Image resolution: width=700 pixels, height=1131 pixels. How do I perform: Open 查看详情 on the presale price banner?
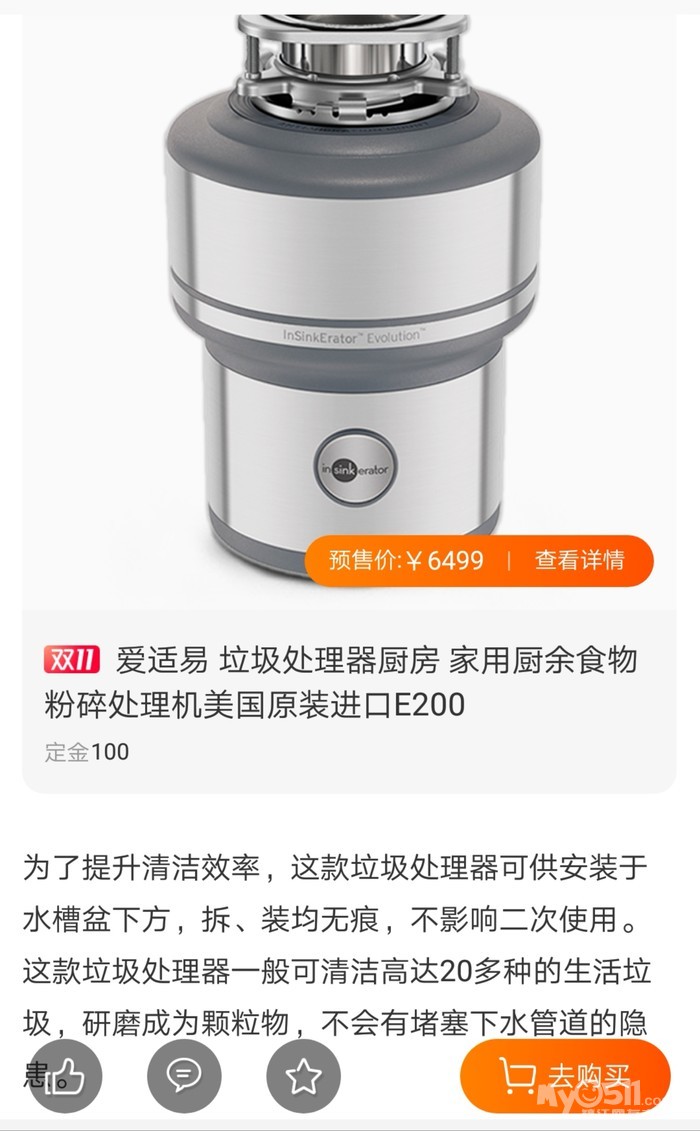(579, 560)
